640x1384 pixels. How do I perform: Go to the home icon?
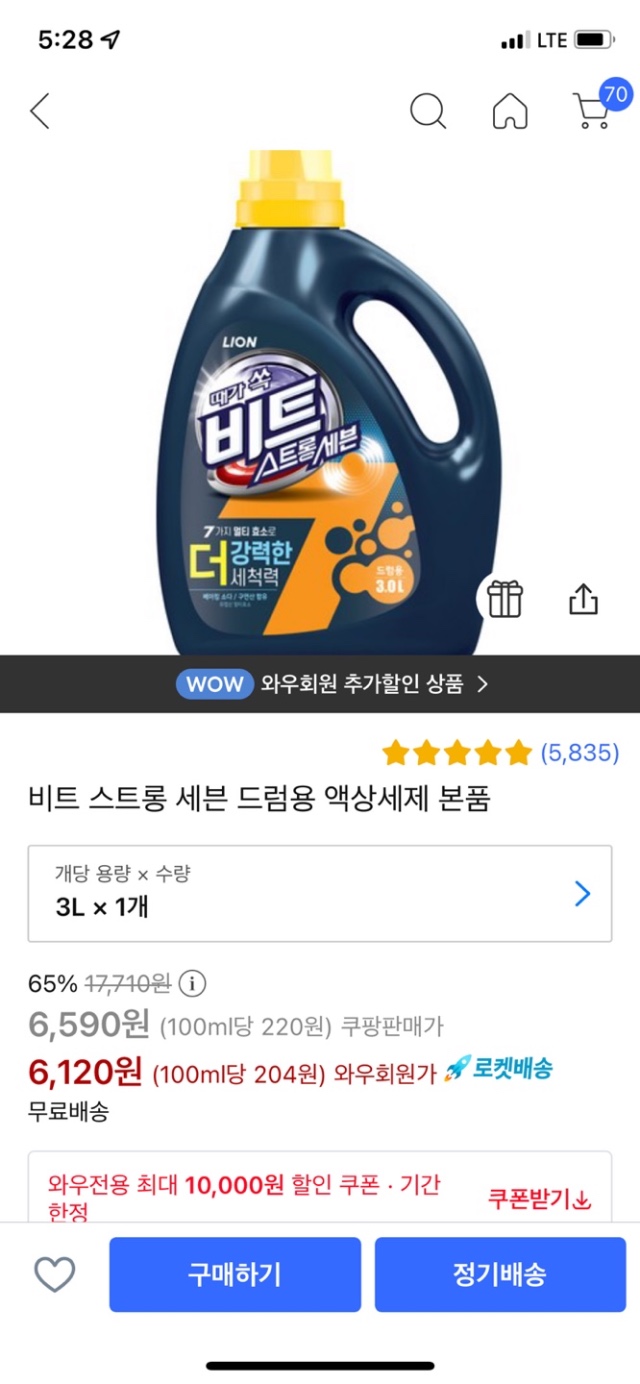[x=510, y=111]
